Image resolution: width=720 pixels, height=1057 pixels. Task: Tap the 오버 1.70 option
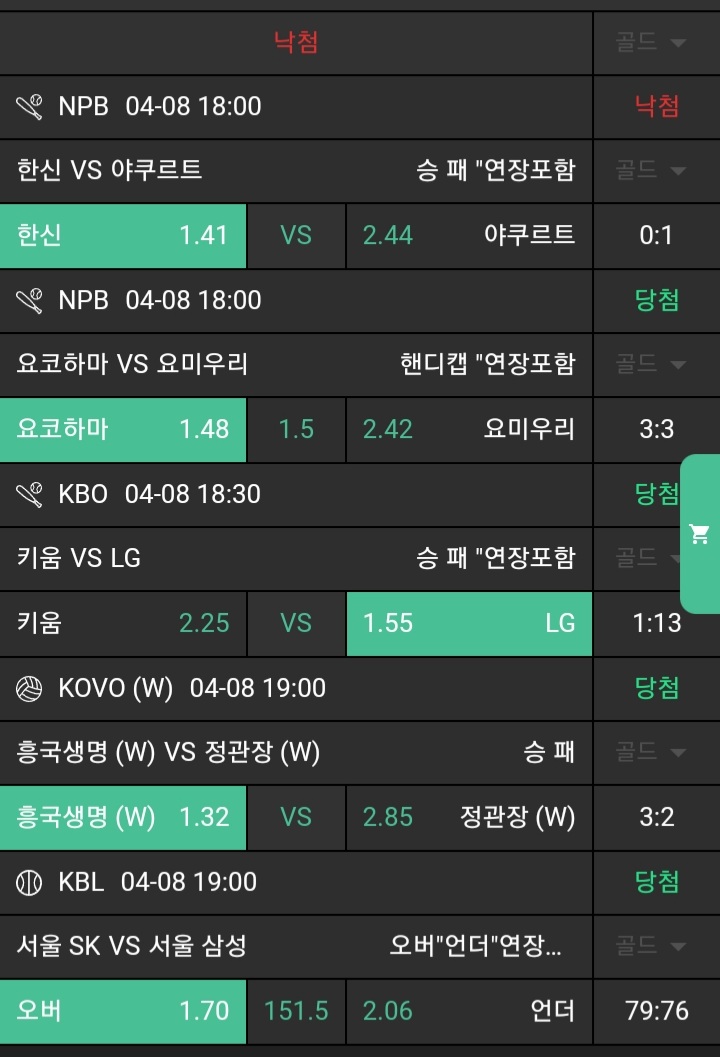123,1011
